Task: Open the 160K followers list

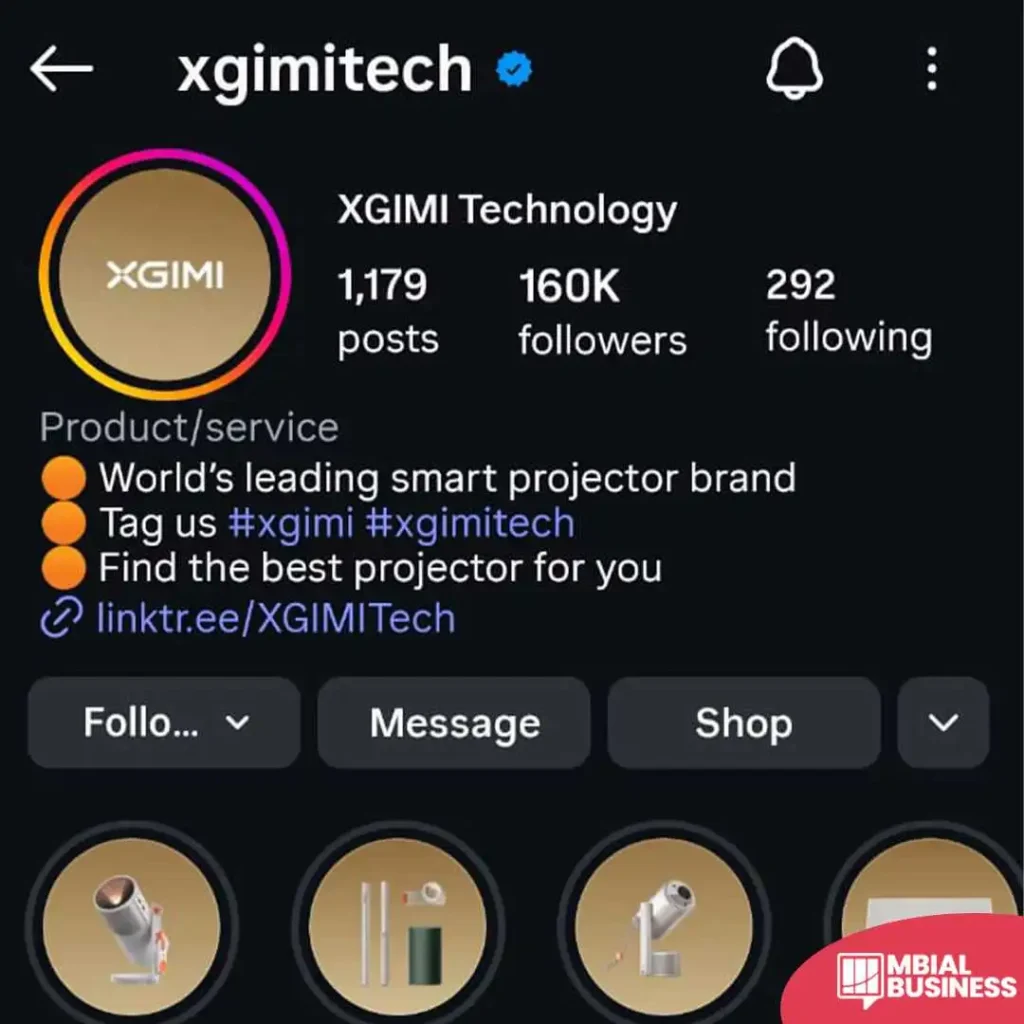Action: 602,312
